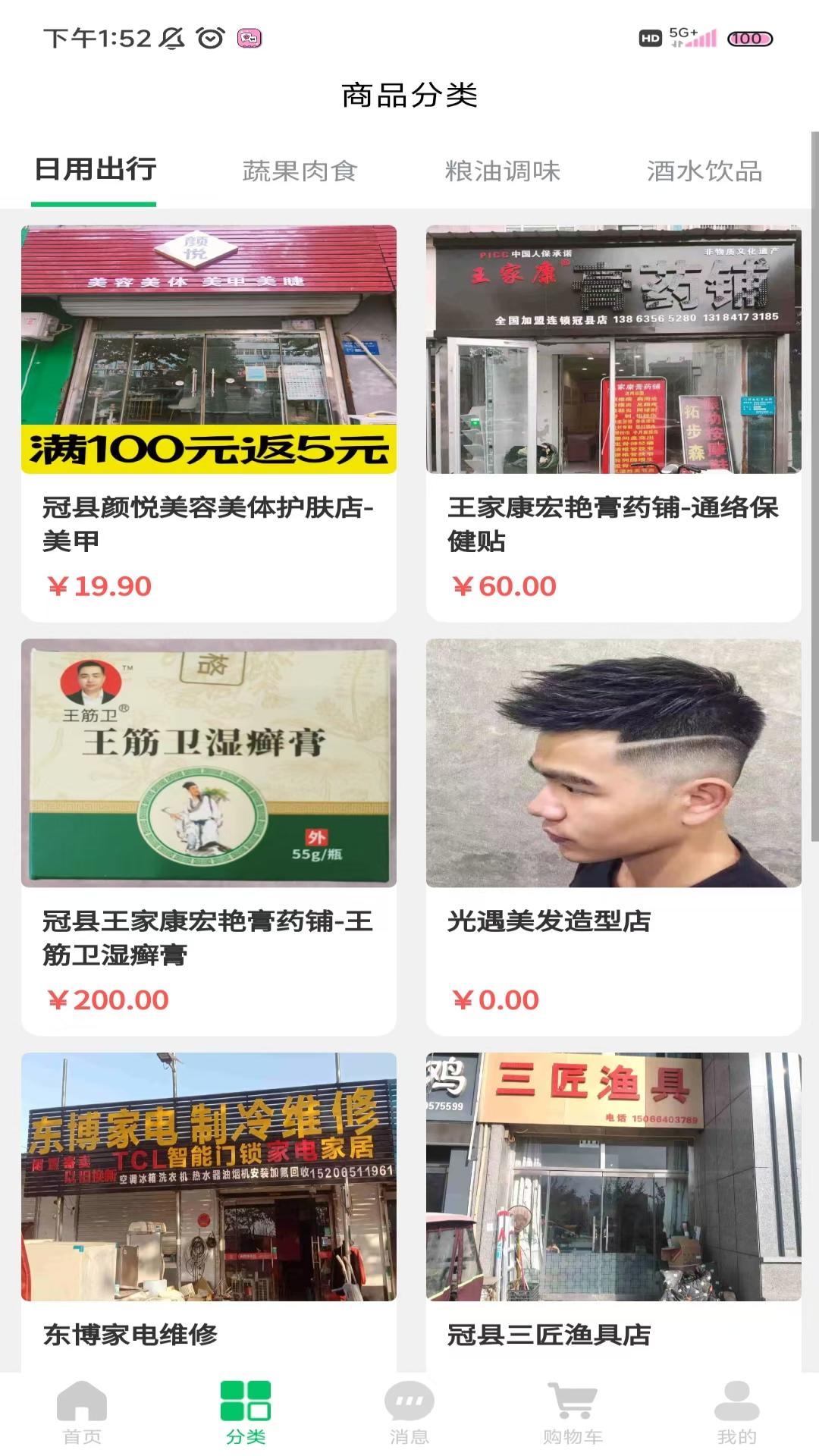The height and width of the screenshot is (1456, 819).
Task: Switch to the 我的 profile tab
Action: [736, 1413]
